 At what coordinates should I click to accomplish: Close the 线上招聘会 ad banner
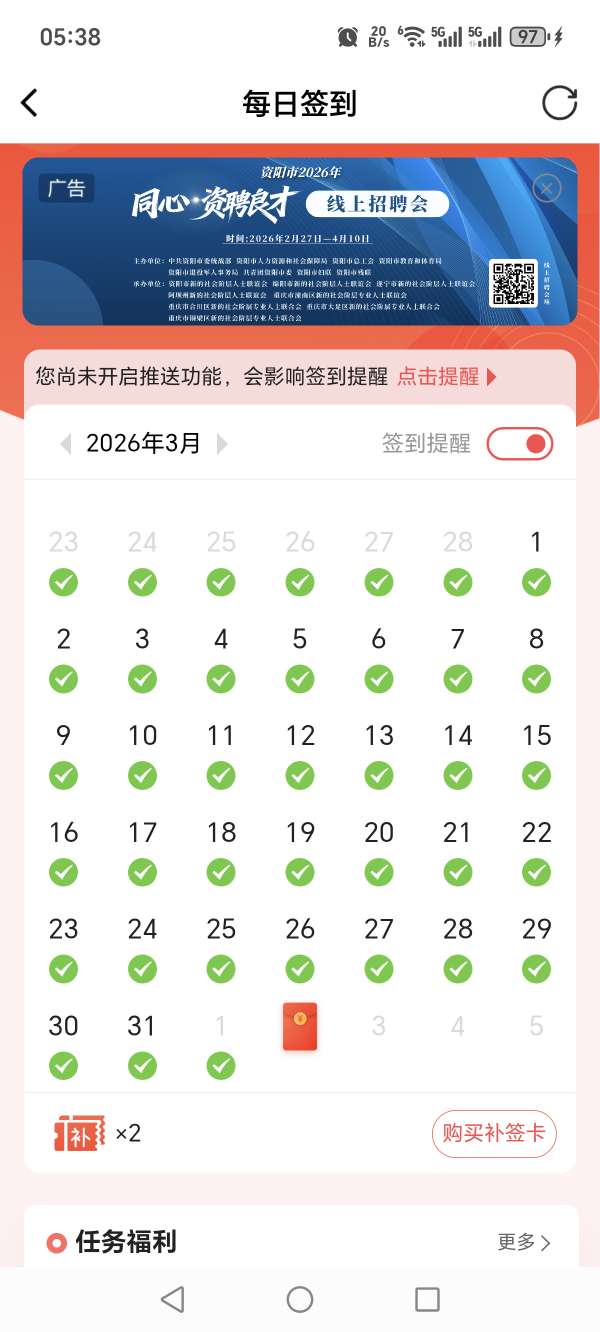click(546, 189)
